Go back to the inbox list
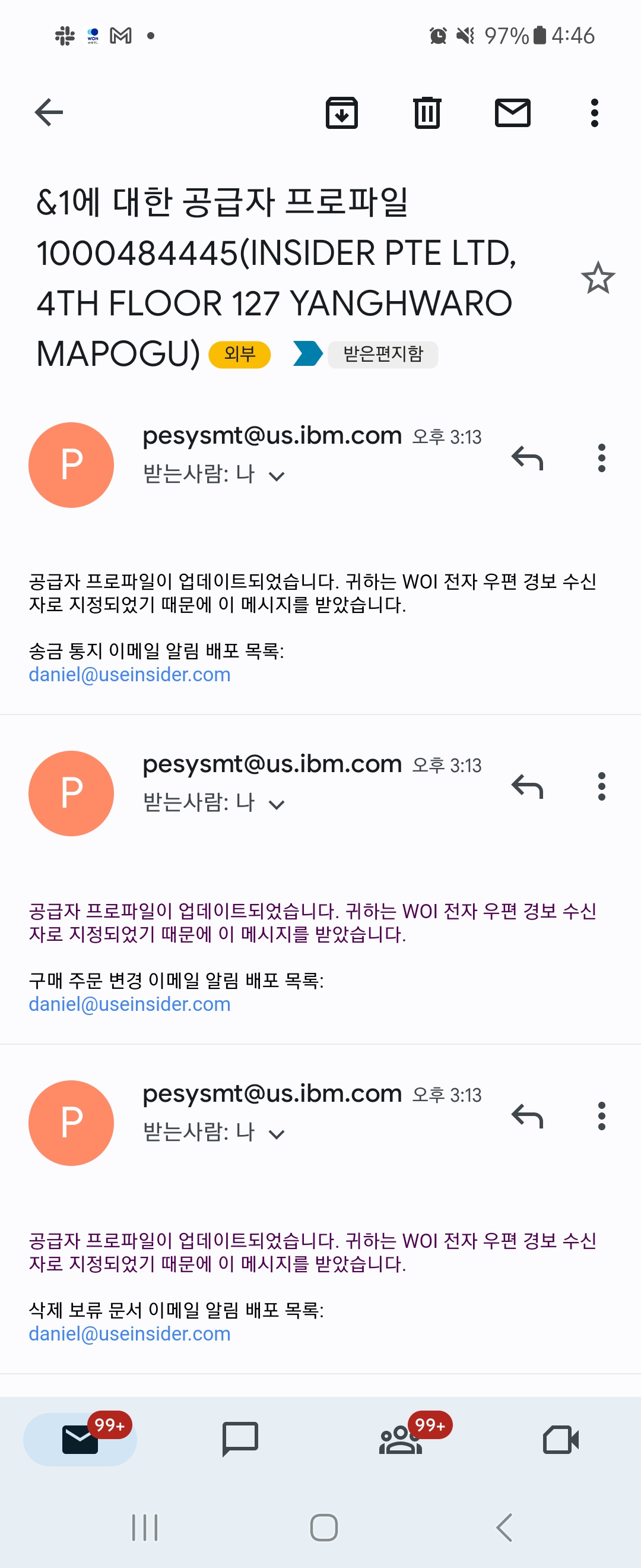Image resolution: width=641 pixels, height=1568 pixels. (49, 112)
